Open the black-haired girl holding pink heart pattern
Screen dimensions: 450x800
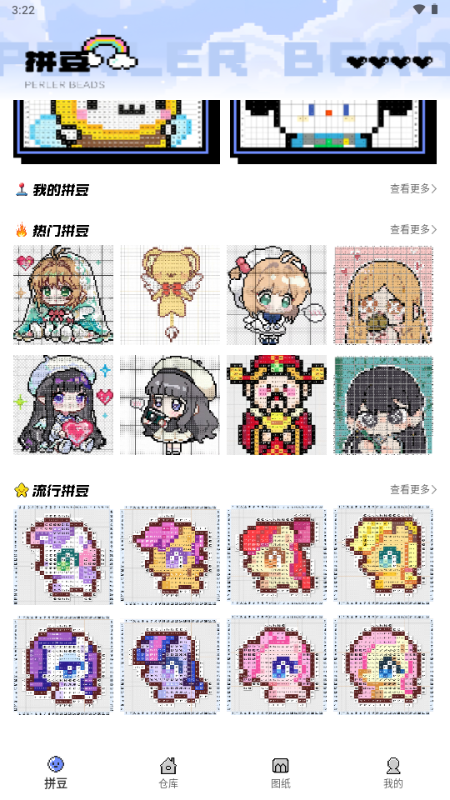(63, 405)
